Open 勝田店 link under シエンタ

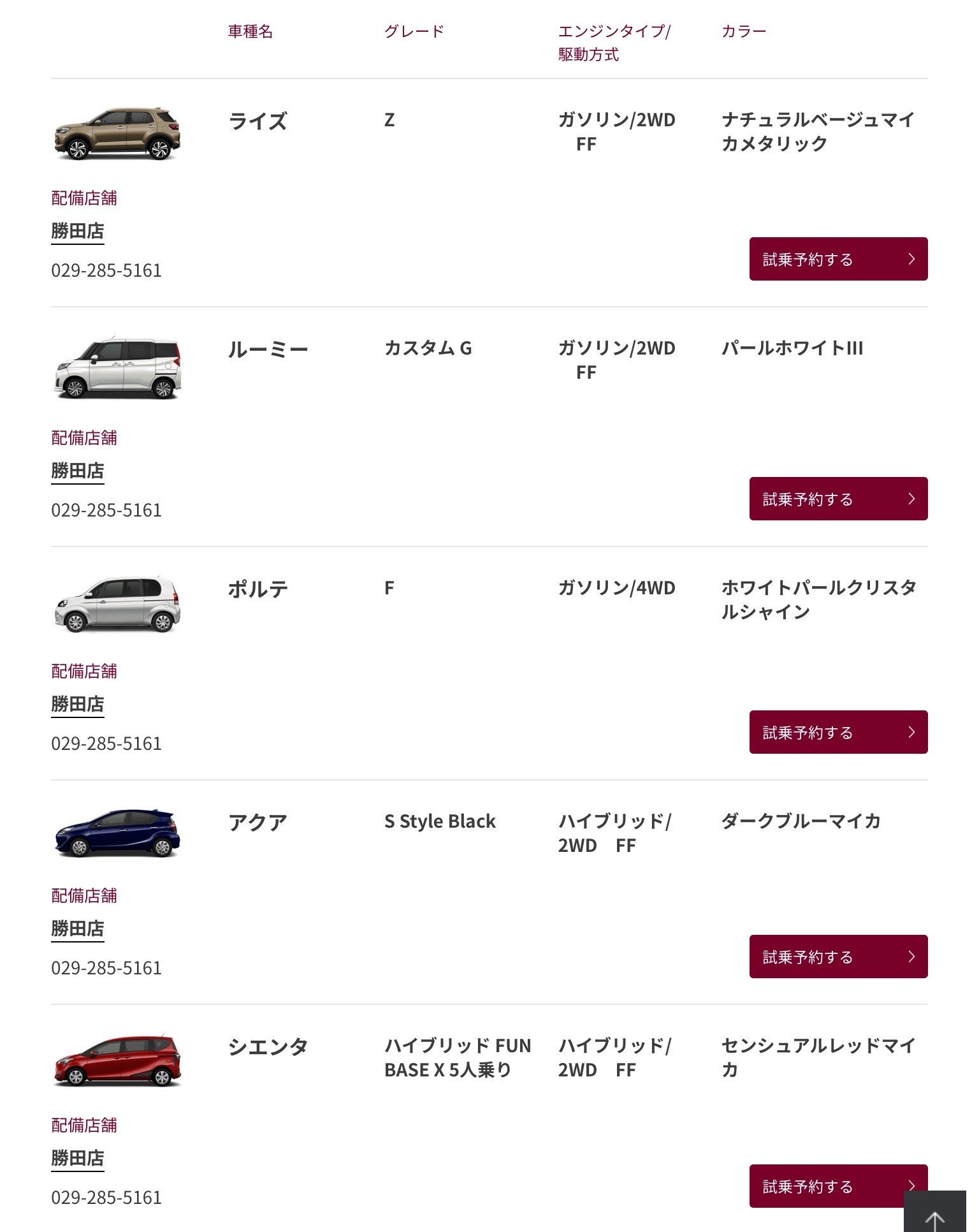[x=77, y=1158]
